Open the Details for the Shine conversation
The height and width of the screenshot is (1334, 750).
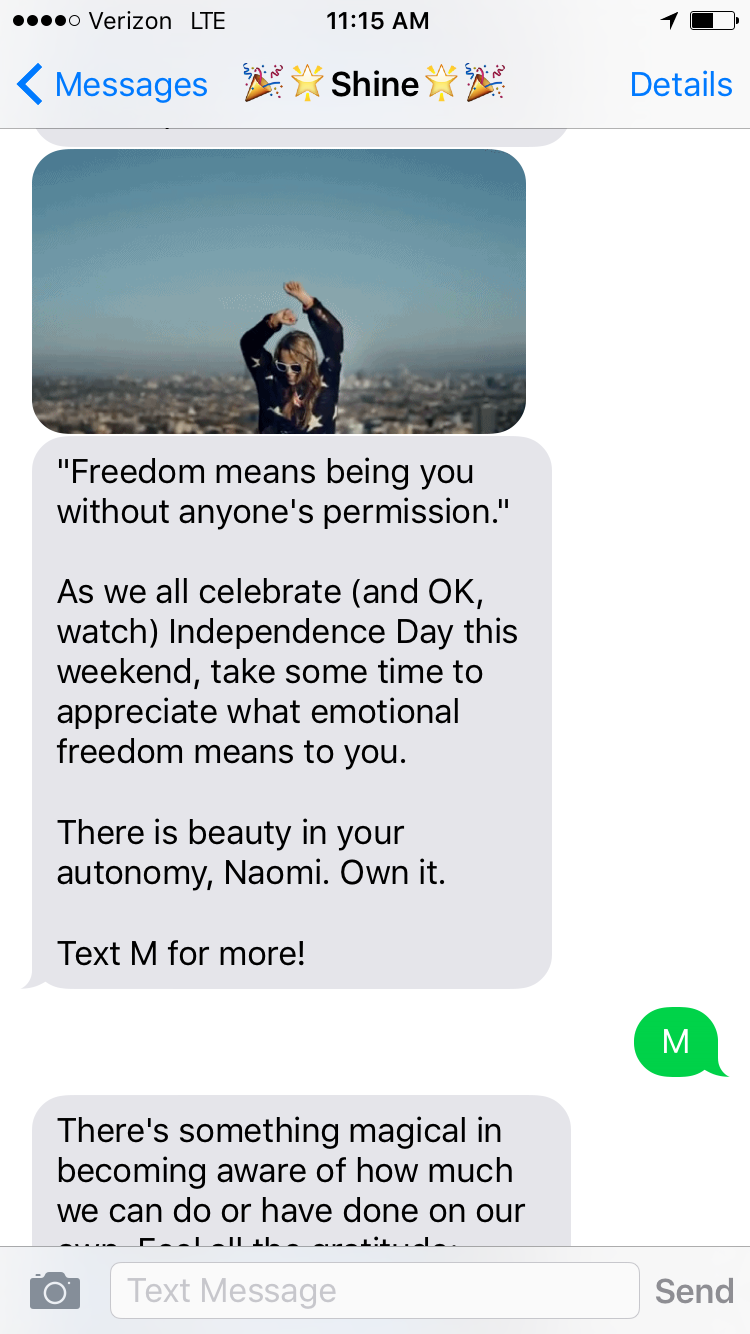click(681, 85)
